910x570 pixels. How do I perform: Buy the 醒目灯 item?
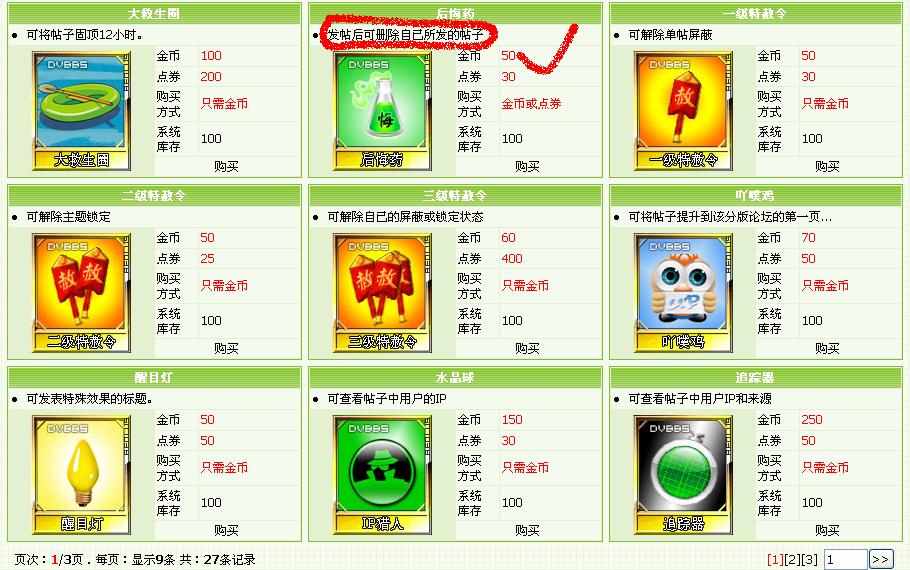tap(226, 530)
